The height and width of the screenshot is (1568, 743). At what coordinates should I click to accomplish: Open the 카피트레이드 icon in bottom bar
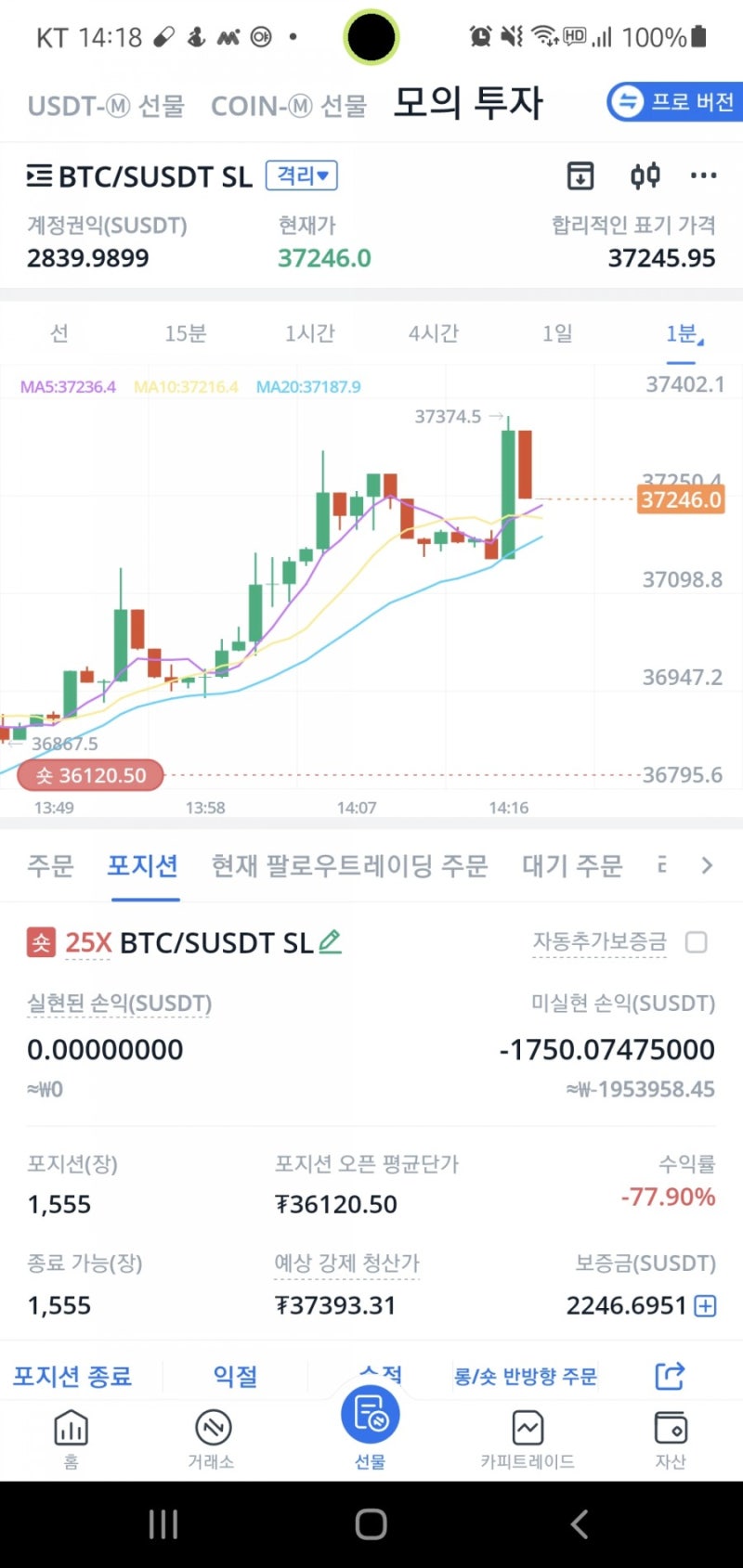(x=528, y=1427)
